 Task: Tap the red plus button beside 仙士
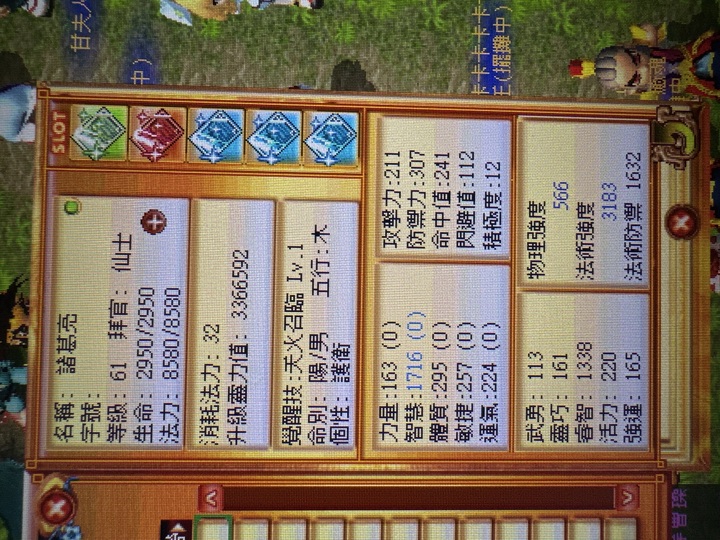tap(155, 222)
